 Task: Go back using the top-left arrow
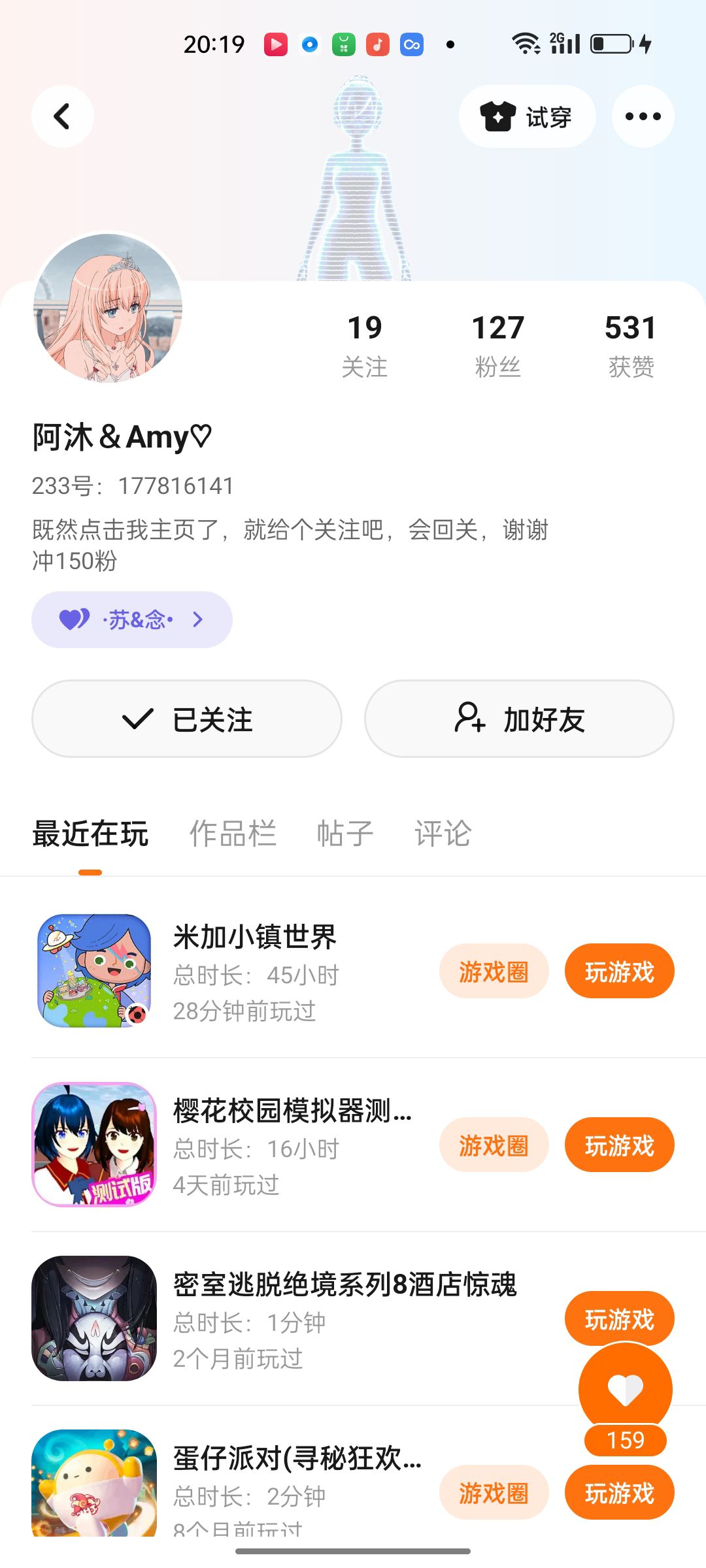click(62, 117)
